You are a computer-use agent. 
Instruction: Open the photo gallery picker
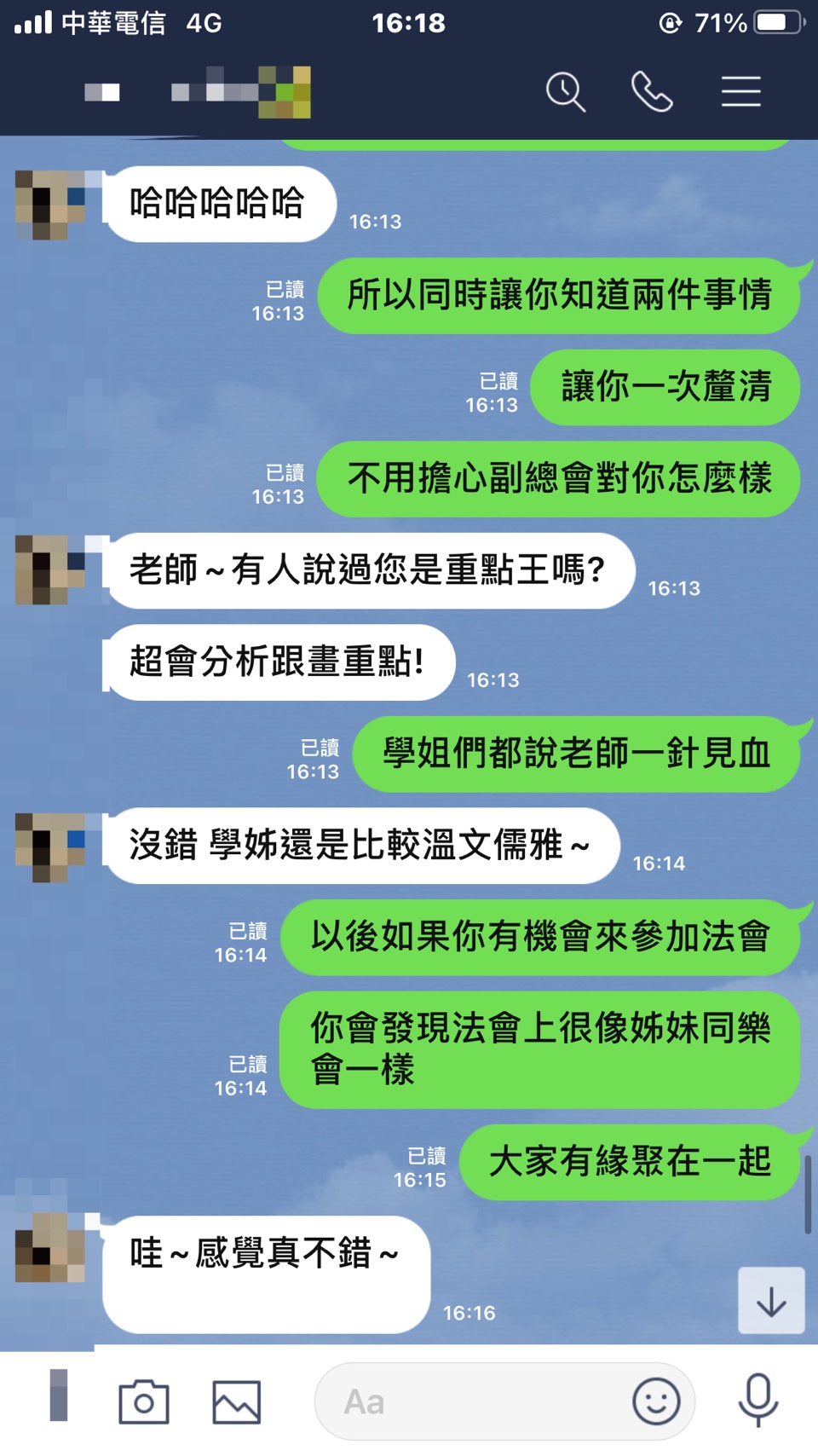coord(236,1401)
